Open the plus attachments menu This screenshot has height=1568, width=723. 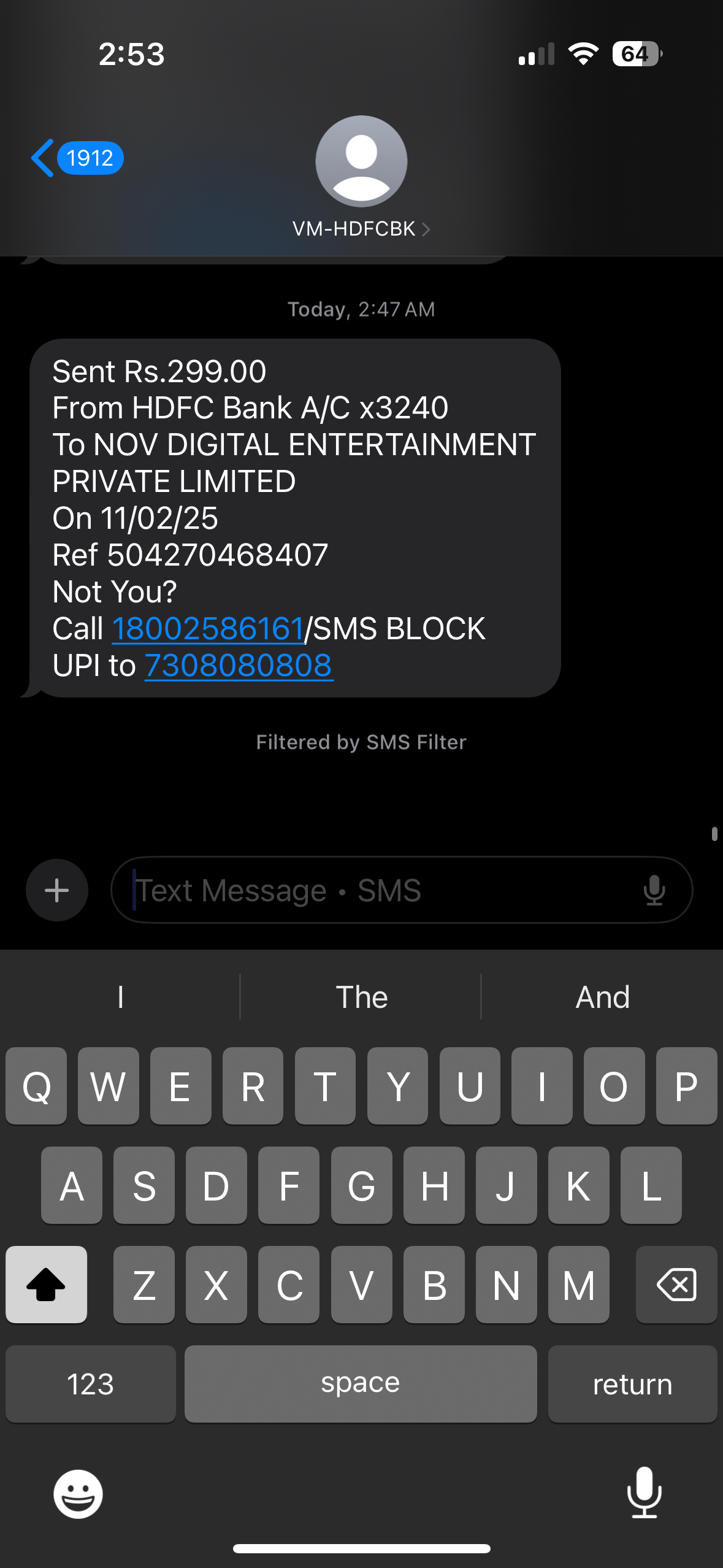point(57,890)
